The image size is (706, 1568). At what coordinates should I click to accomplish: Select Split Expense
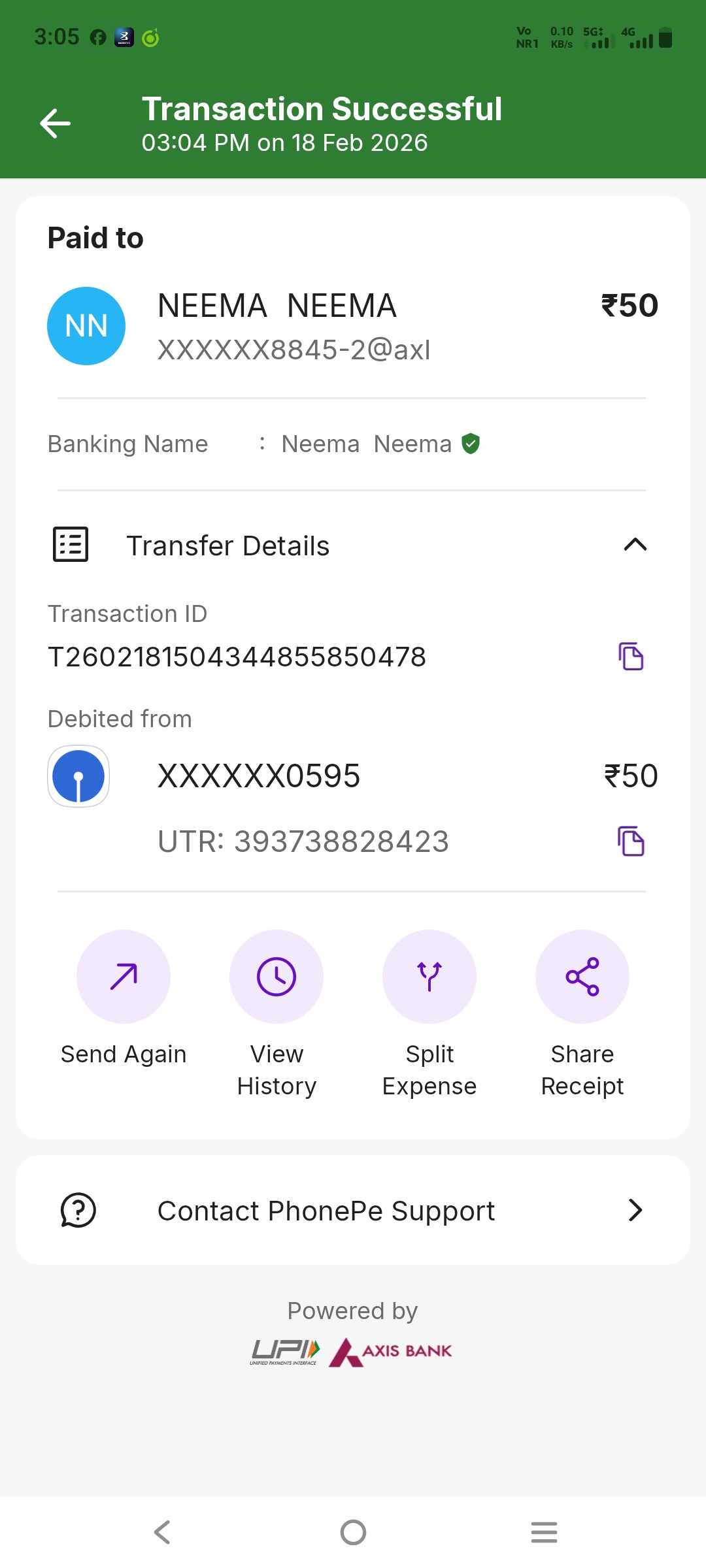pyautogui.click(x=429, y=977)
